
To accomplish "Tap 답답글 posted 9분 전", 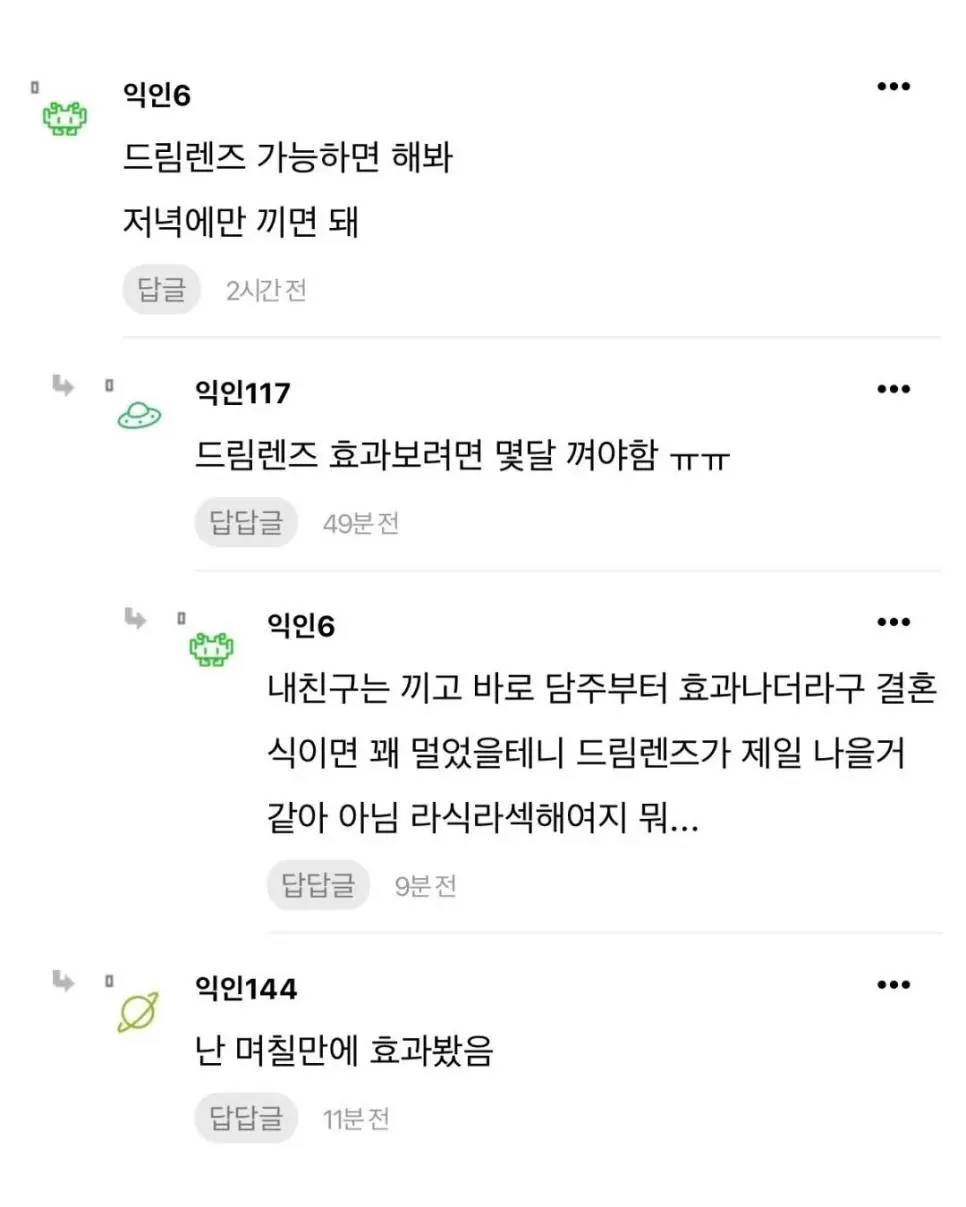I will click(318, 885).
